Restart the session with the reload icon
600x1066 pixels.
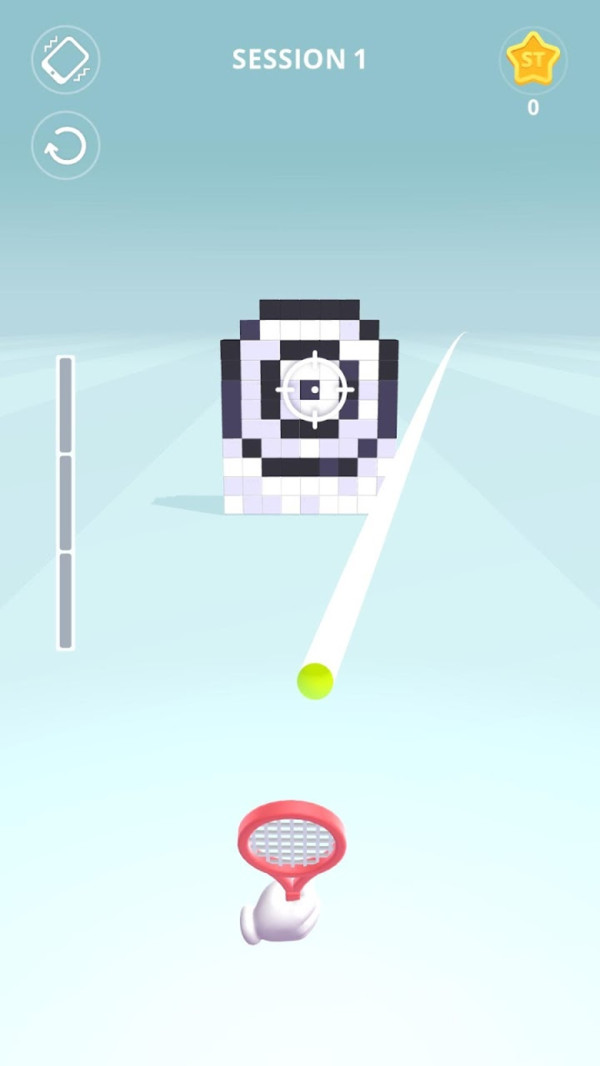tap(66, 146)
